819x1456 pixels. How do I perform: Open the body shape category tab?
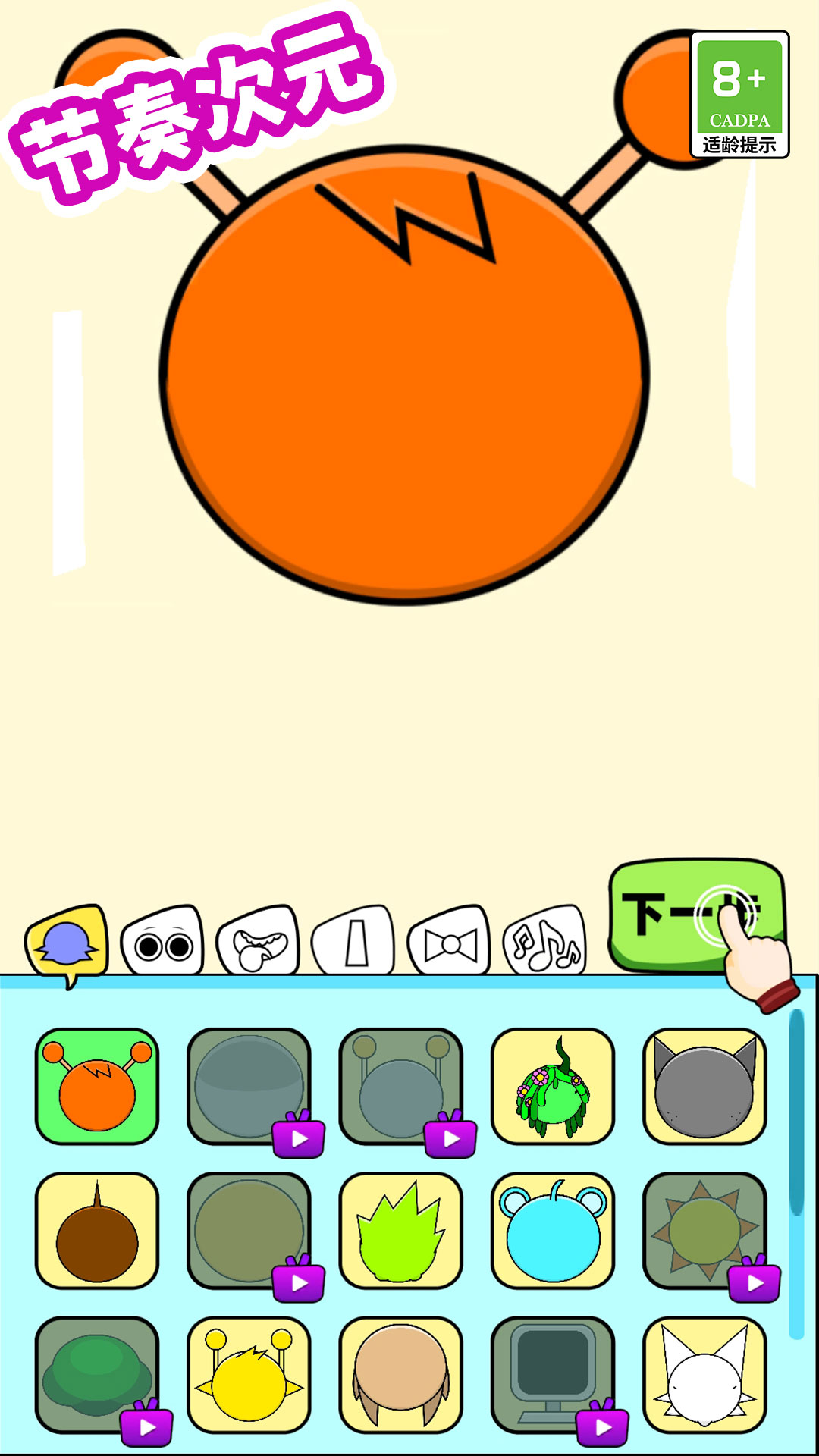click(x=353, y=942)
